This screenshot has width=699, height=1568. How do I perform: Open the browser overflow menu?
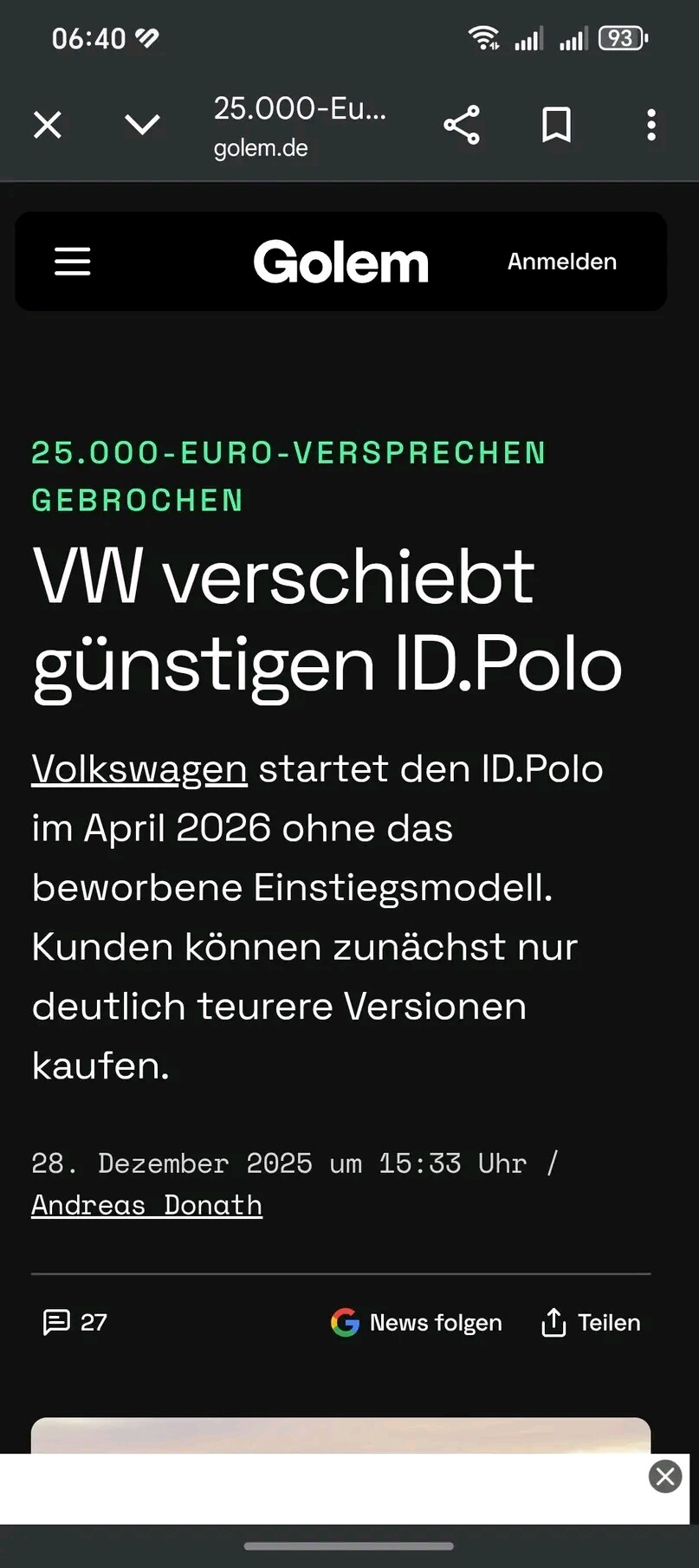[x=651, y=125]
